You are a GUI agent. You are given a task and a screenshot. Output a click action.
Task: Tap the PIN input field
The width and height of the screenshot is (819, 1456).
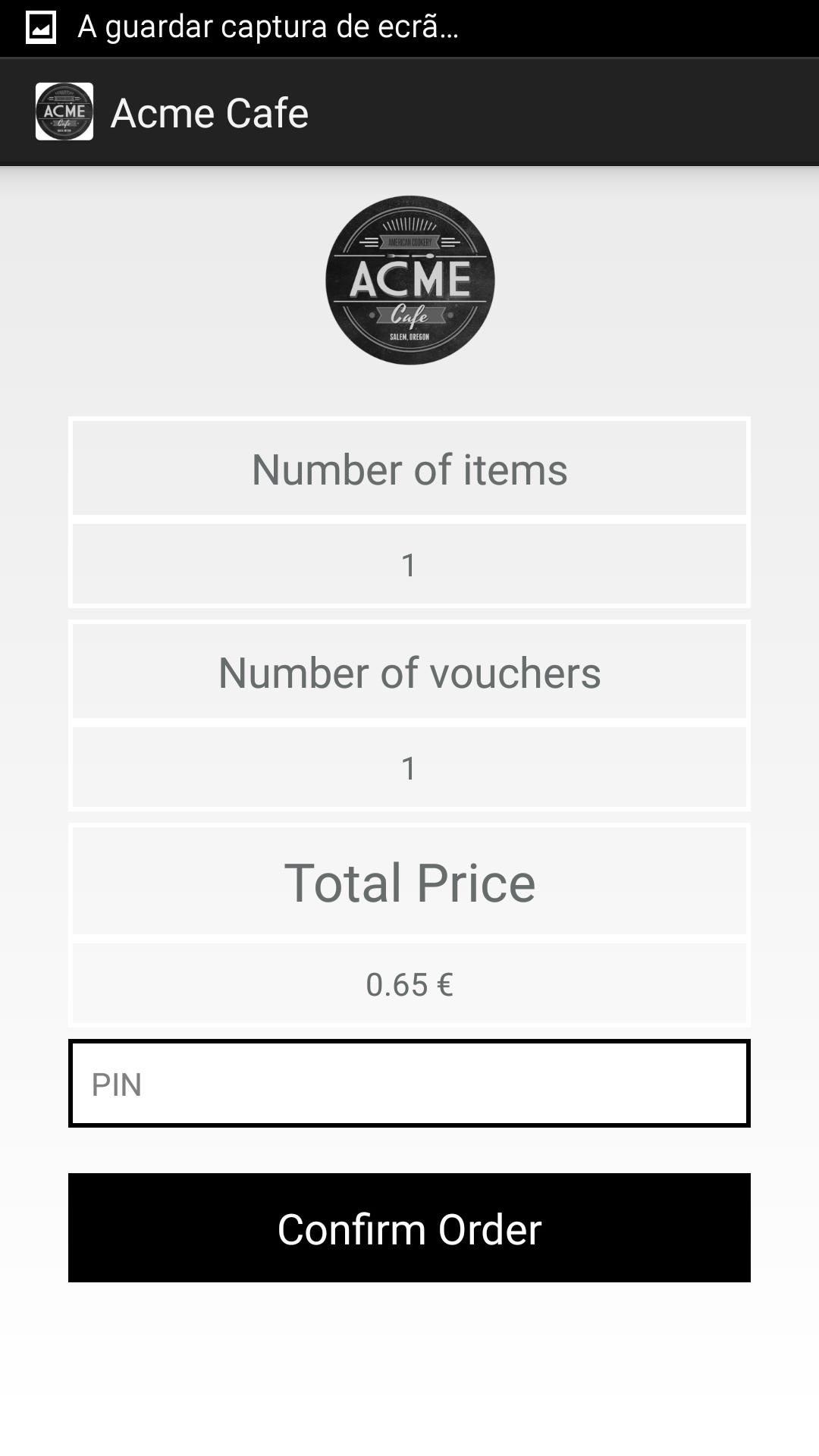click(x=409, y=1083)
